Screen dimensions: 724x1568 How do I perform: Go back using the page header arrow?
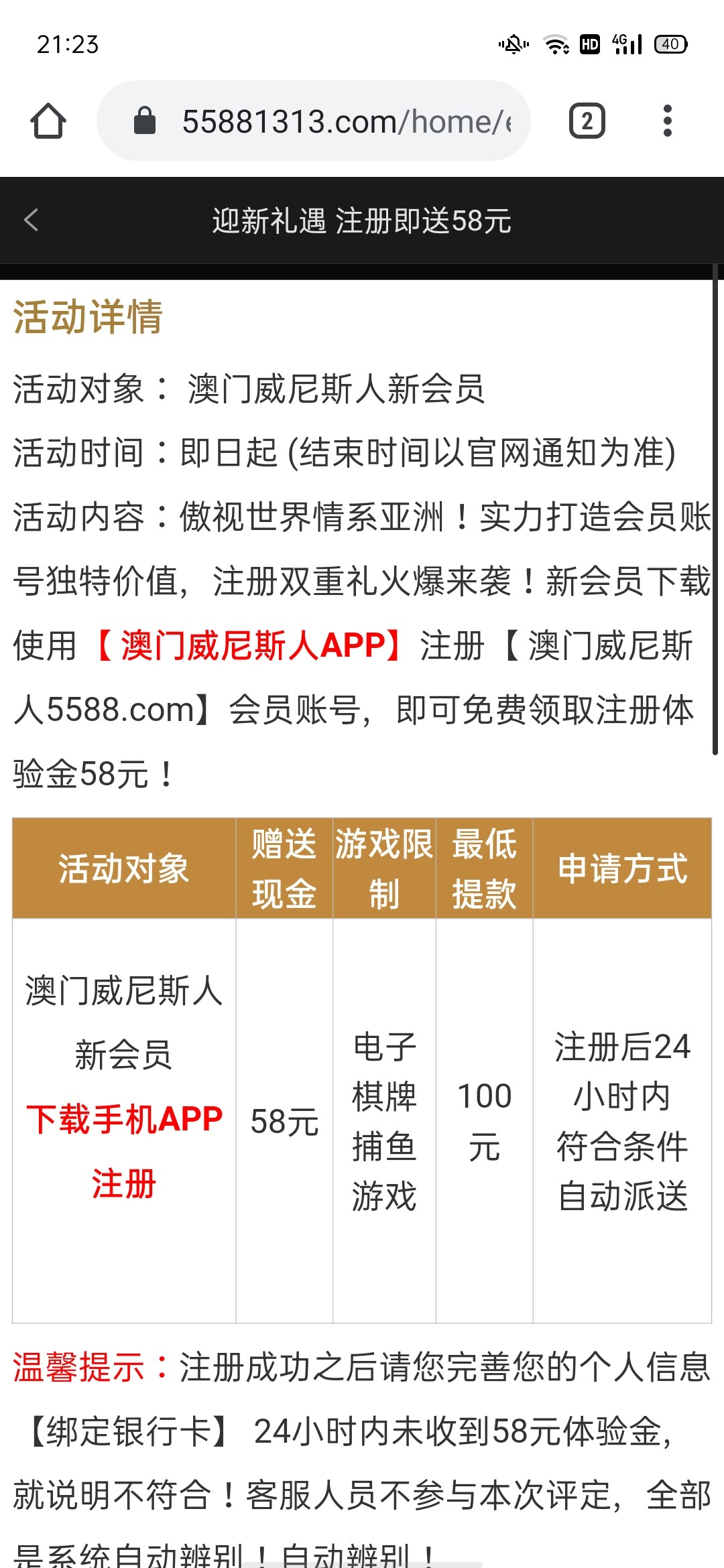pos(32,220)
